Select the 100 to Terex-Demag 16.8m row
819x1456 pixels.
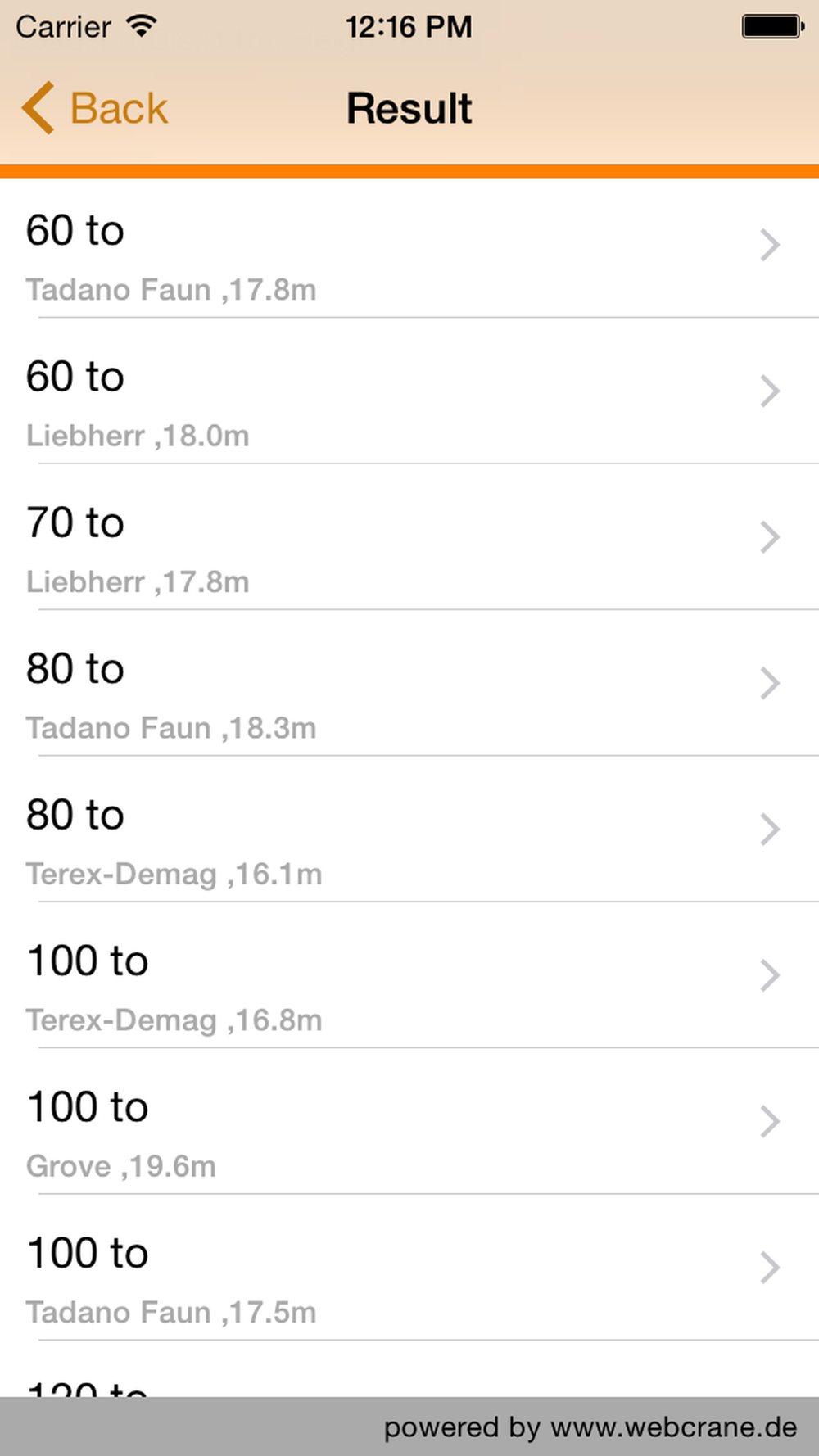click(x=409, y=975)
